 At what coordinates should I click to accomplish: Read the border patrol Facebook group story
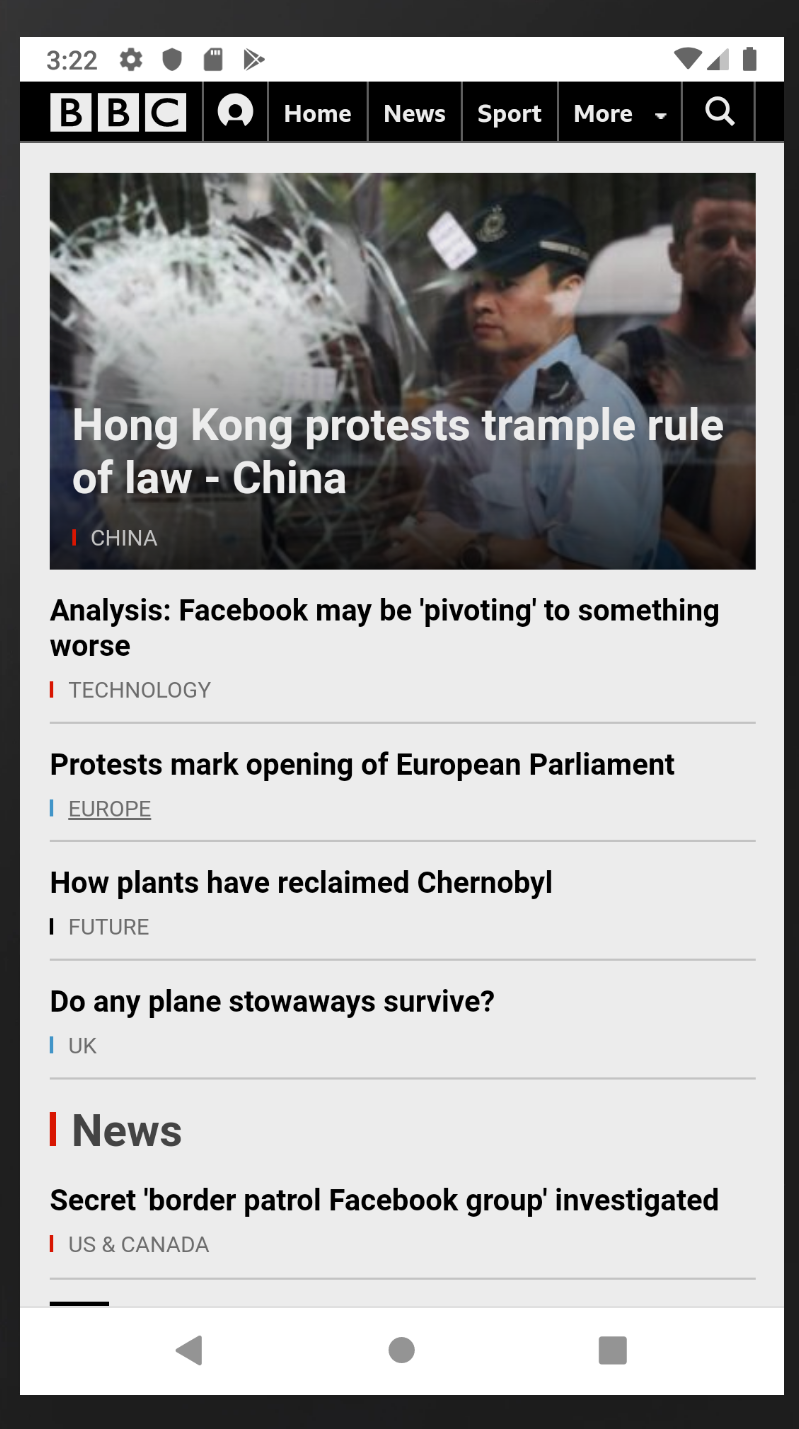point(384,1200)
